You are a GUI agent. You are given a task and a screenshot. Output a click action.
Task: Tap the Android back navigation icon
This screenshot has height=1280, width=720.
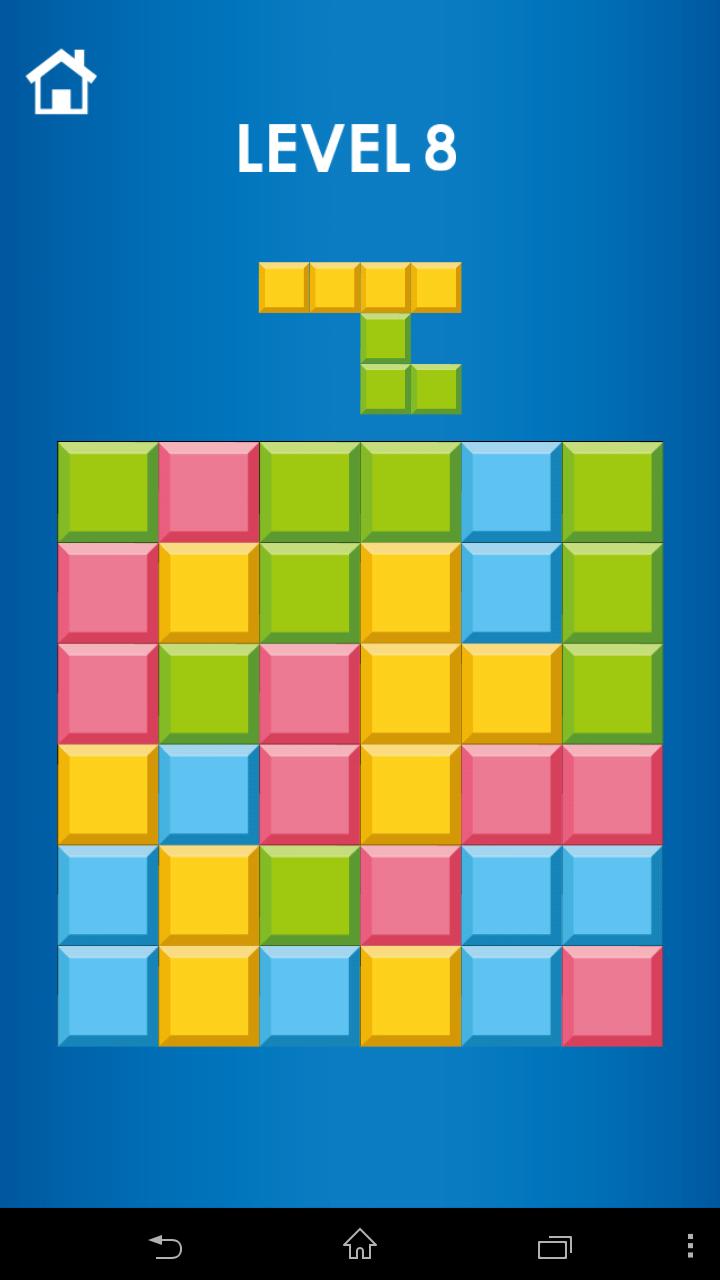tap(166, 1247)
